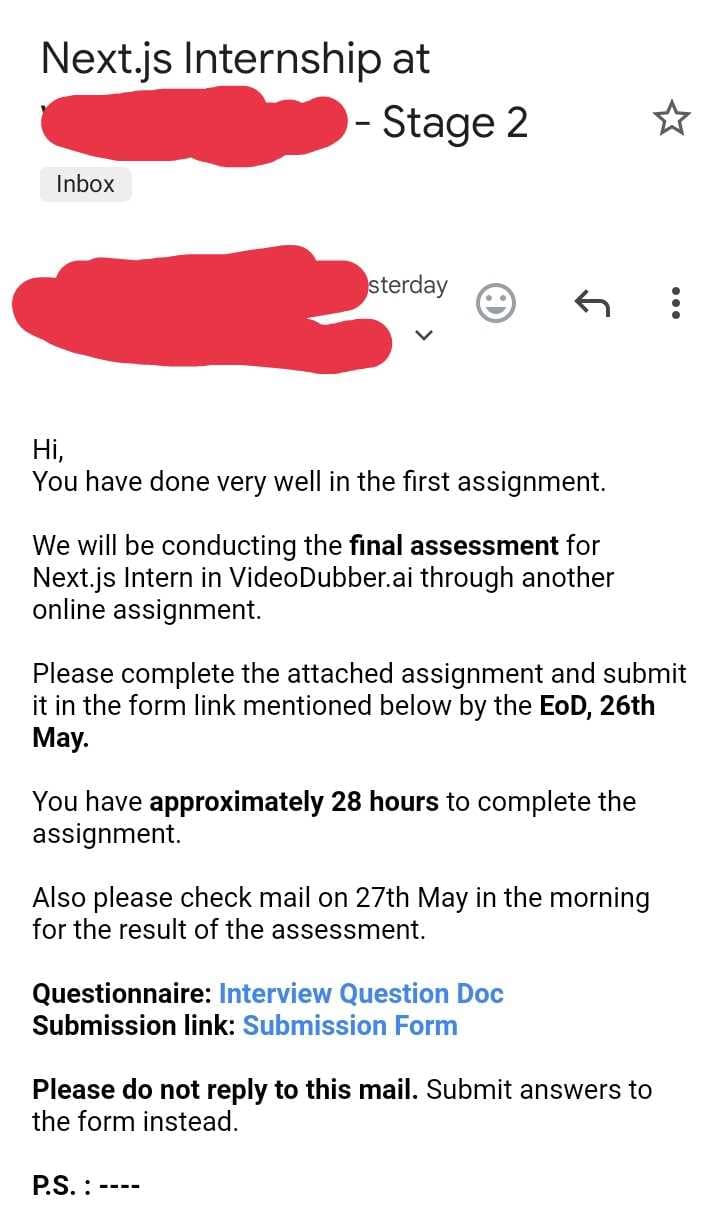Open the Interview Question Doc link

pyautogui.click(x=361, y=993)
